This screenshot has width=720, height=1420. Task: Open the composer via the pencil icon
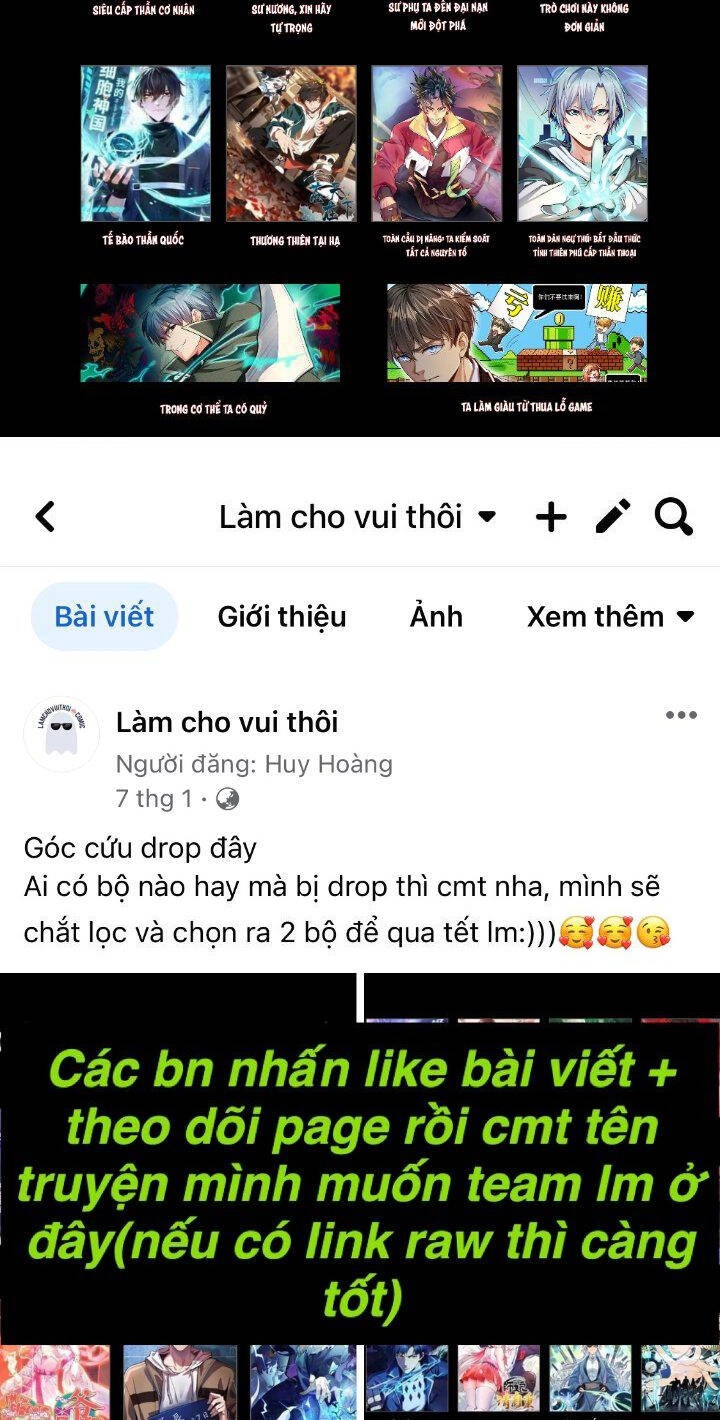pyautogui.click(x=613, y=515)
